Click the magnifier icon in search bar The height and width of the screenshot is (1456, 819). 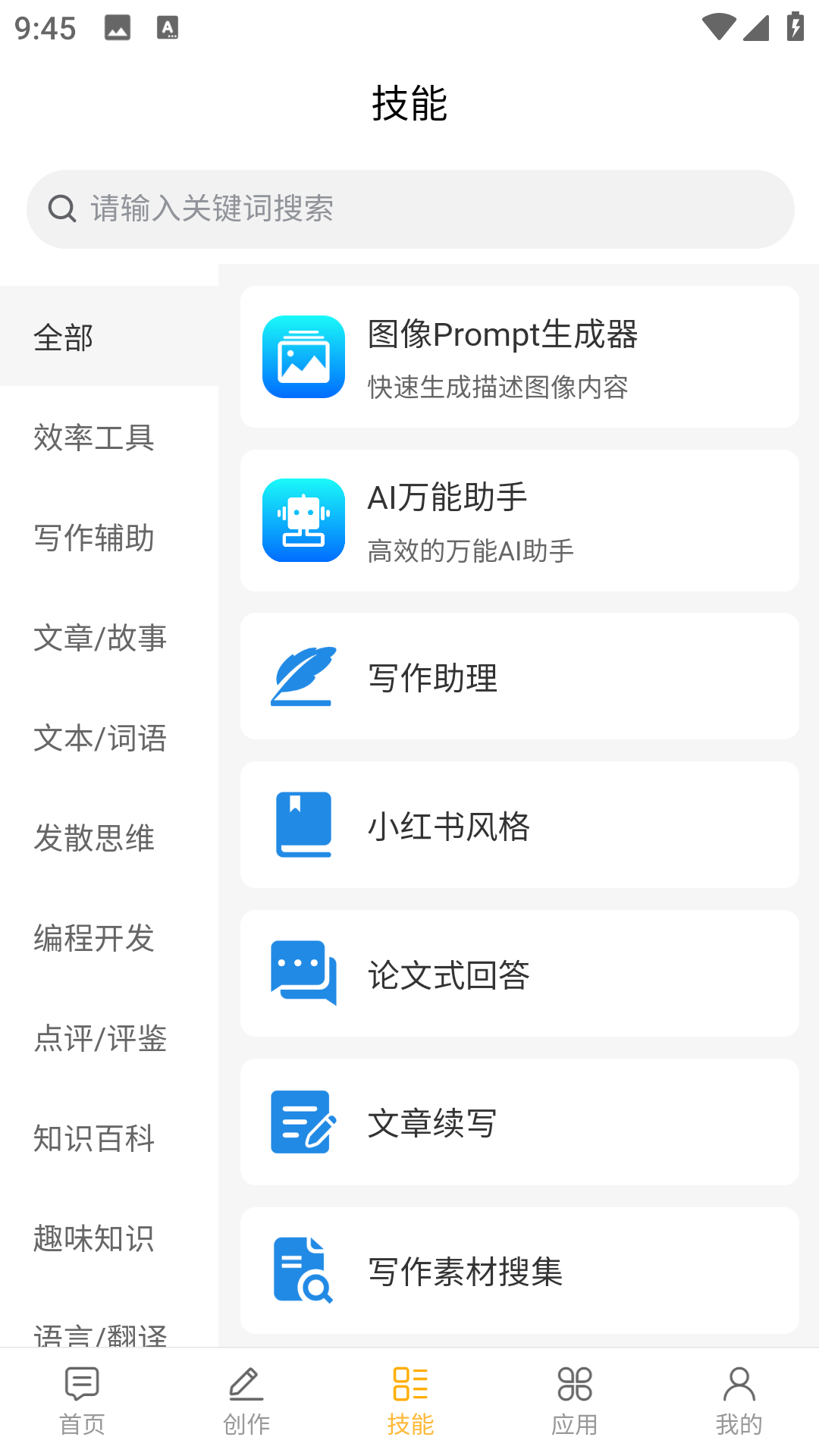coord(62,209)
